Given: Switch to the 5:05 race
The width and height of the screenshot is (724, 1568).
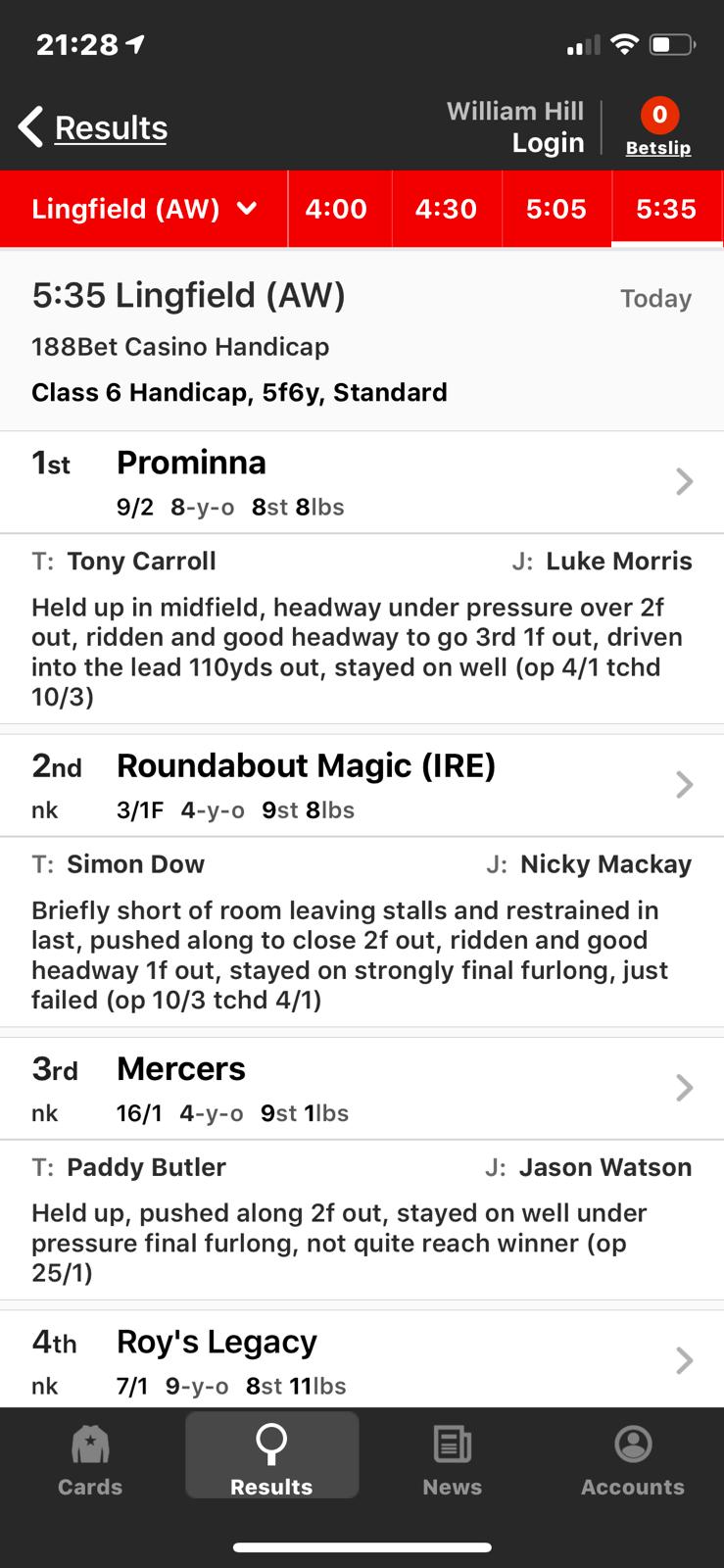Looking at the screenshot, I should coord(556,209).
